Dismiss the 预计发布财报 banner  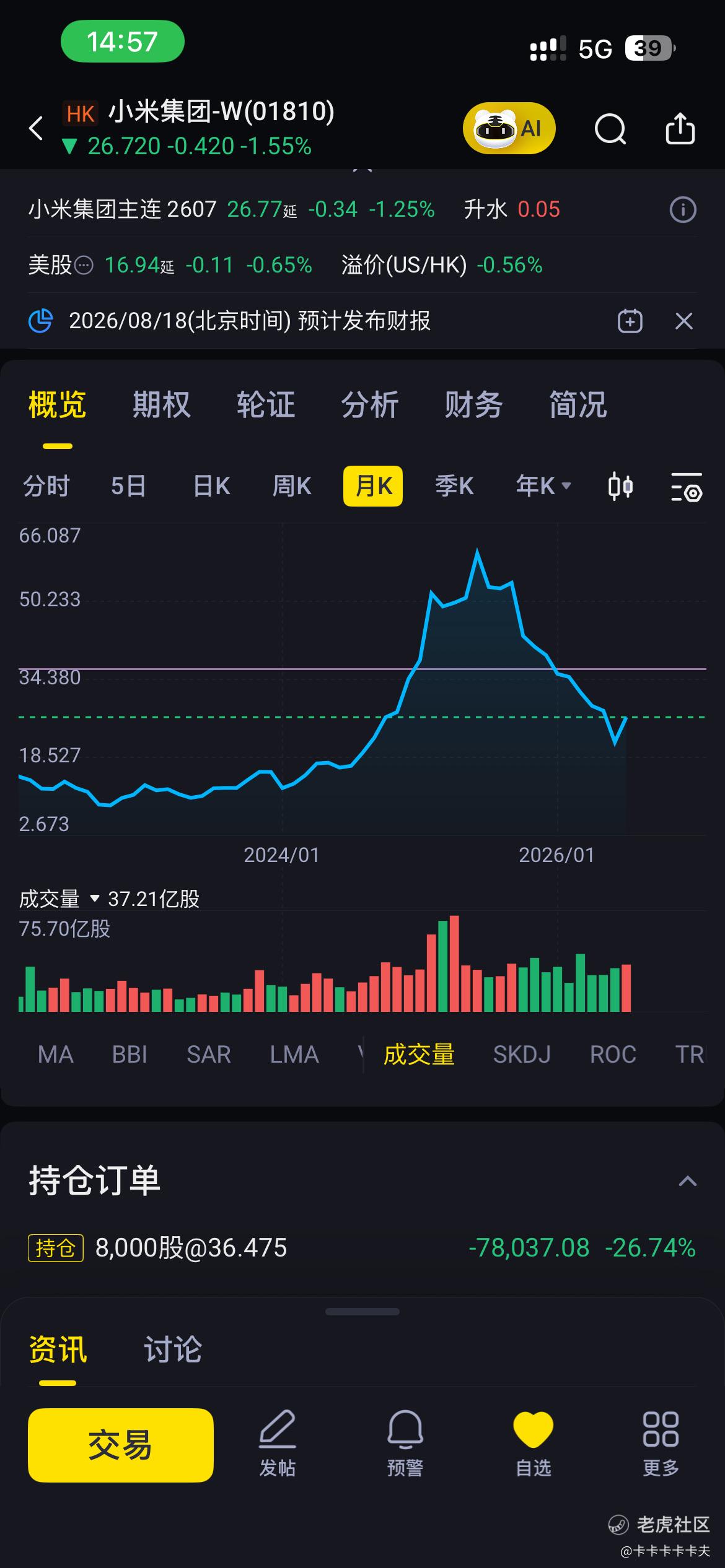(x=683, y=321)
